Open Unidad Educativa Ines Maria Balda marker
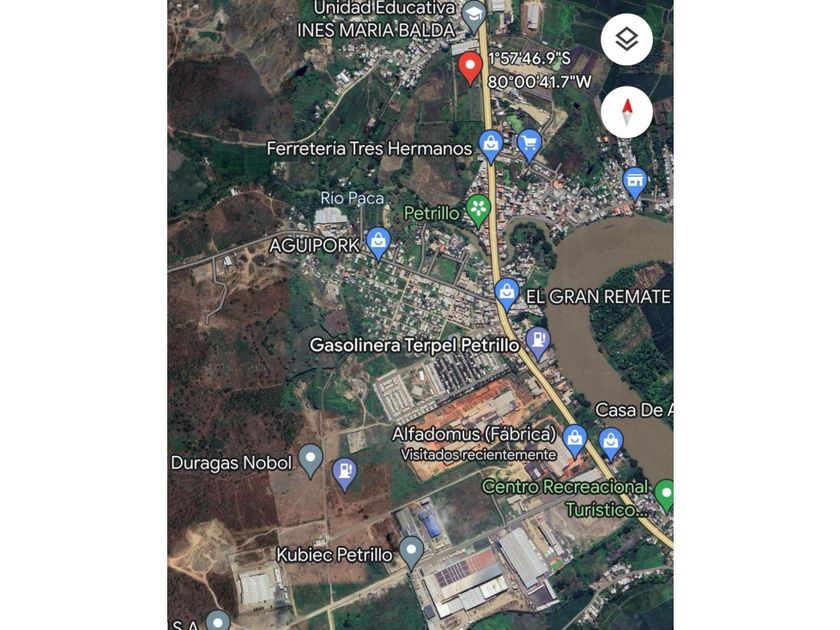840x630 pixels. coord(473,15)
